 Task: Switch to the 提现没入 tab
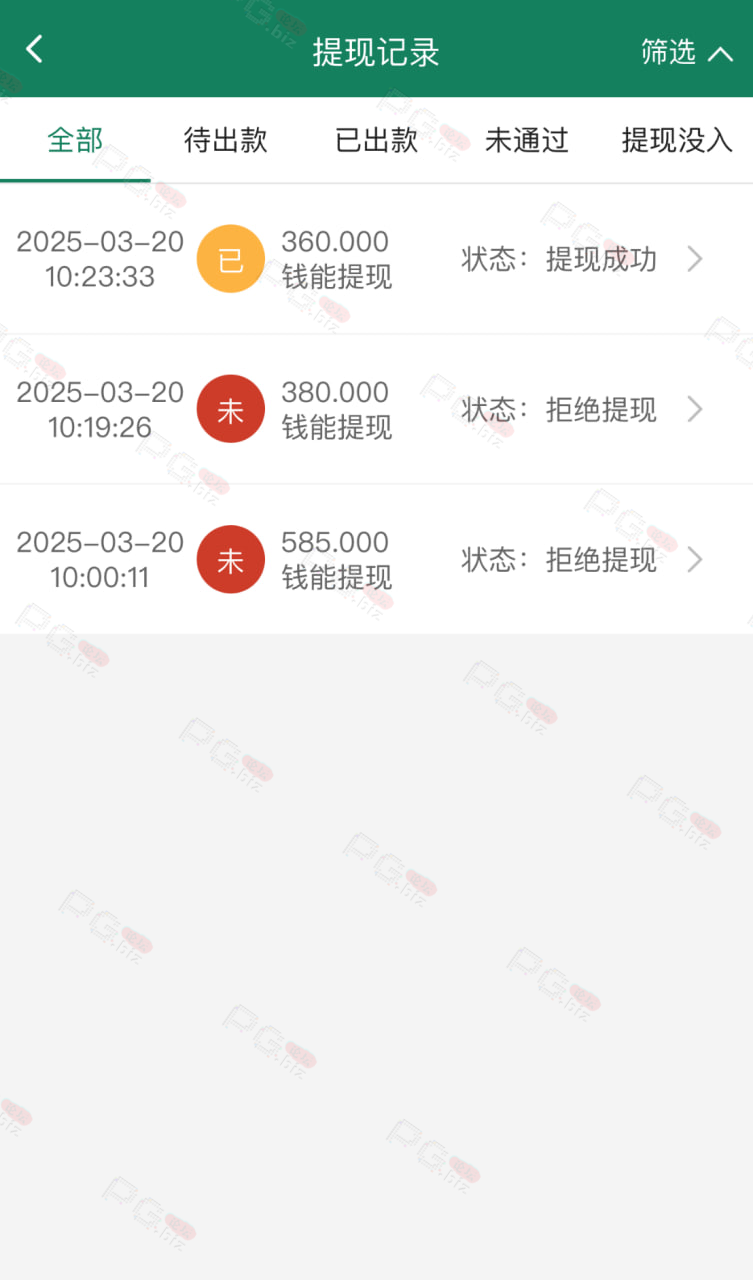tap(678, 140)
